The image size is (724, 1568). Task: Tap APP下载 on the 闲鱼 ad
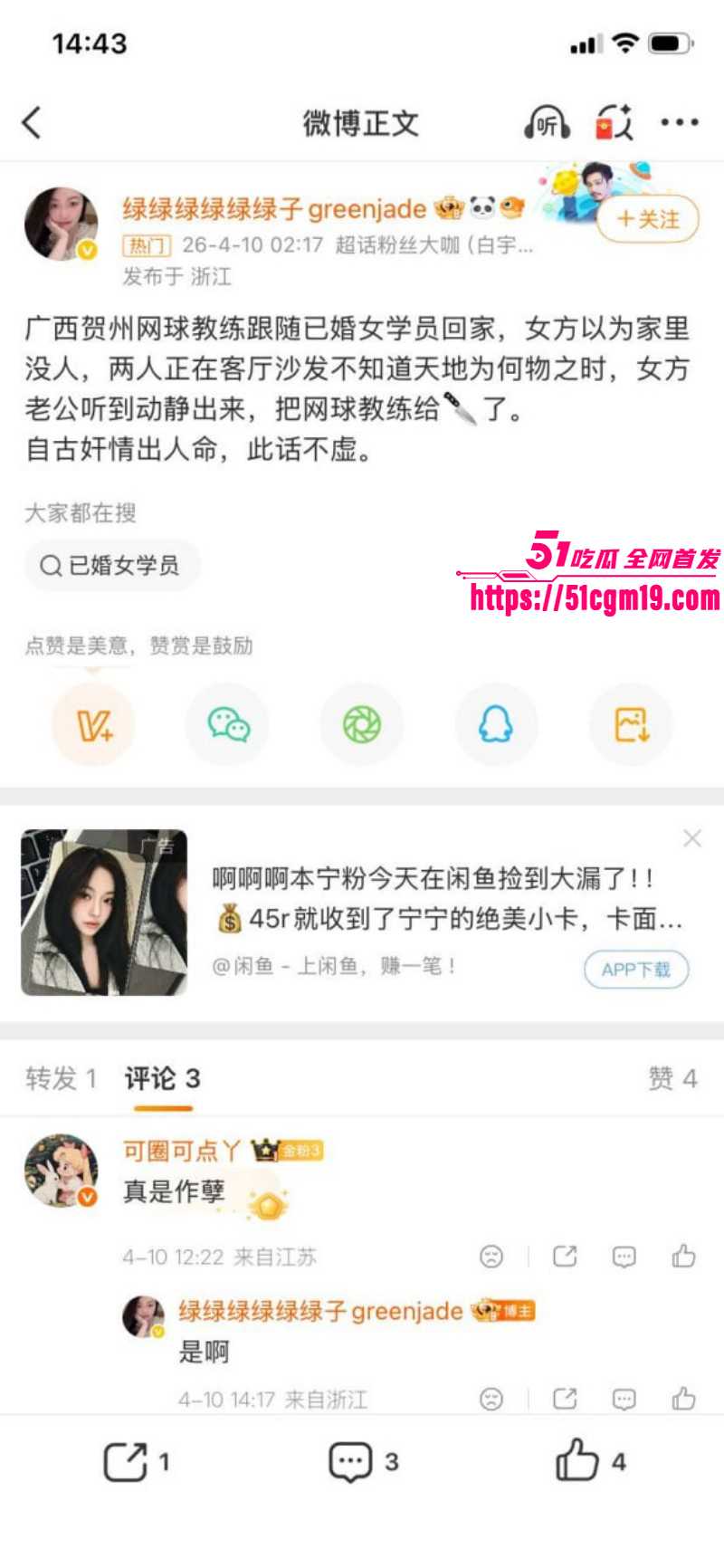637,969
